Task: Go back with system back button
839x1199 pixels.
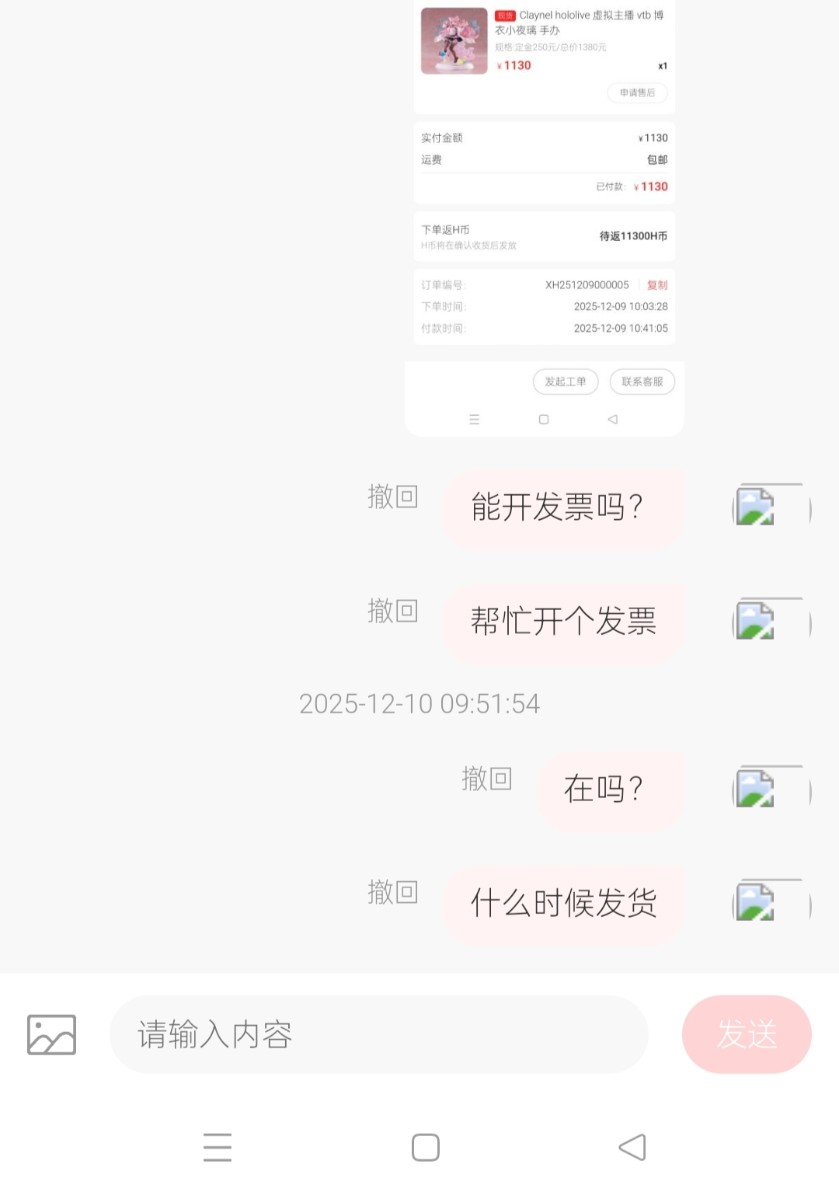Action: [x=632, y=1147]
